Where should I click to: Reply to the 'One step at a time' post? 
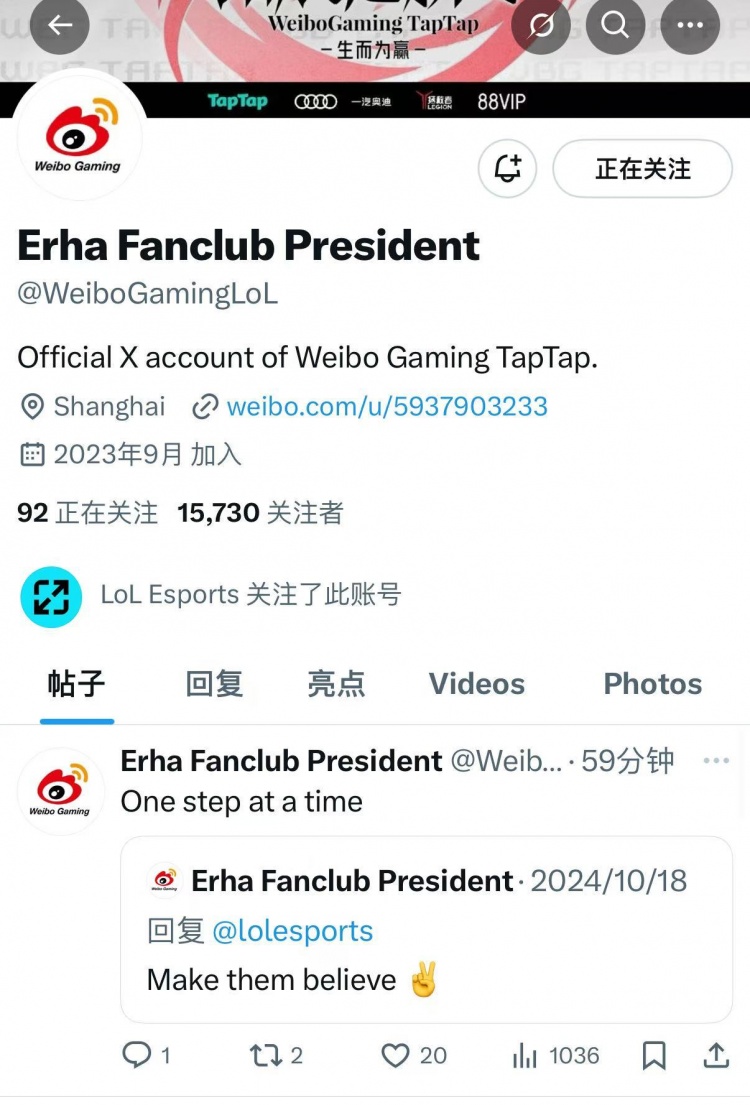(x=137, y=1055)
